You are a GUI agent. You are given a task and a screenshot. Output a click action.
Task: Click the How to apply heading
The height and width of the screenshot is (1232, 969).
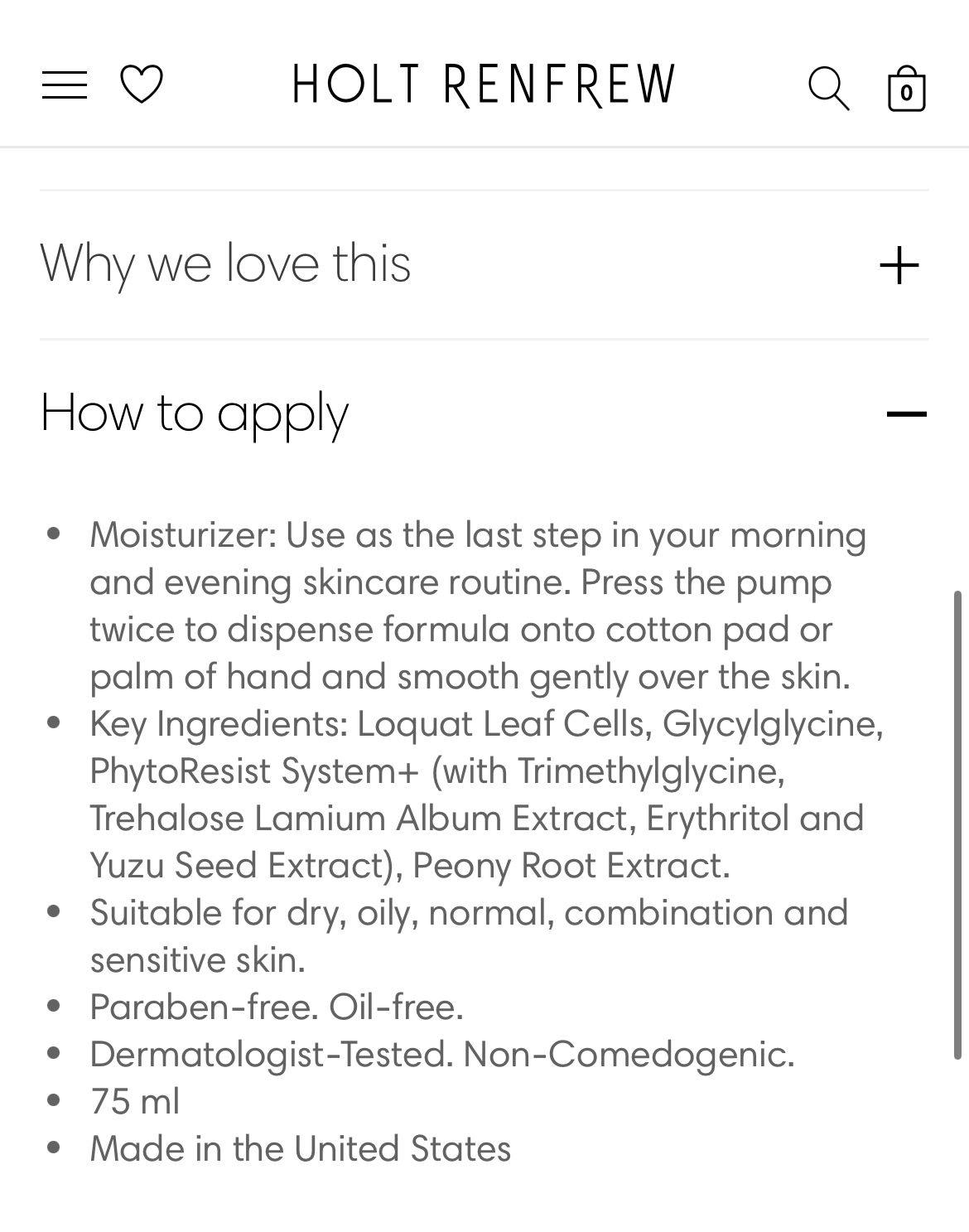194,412
